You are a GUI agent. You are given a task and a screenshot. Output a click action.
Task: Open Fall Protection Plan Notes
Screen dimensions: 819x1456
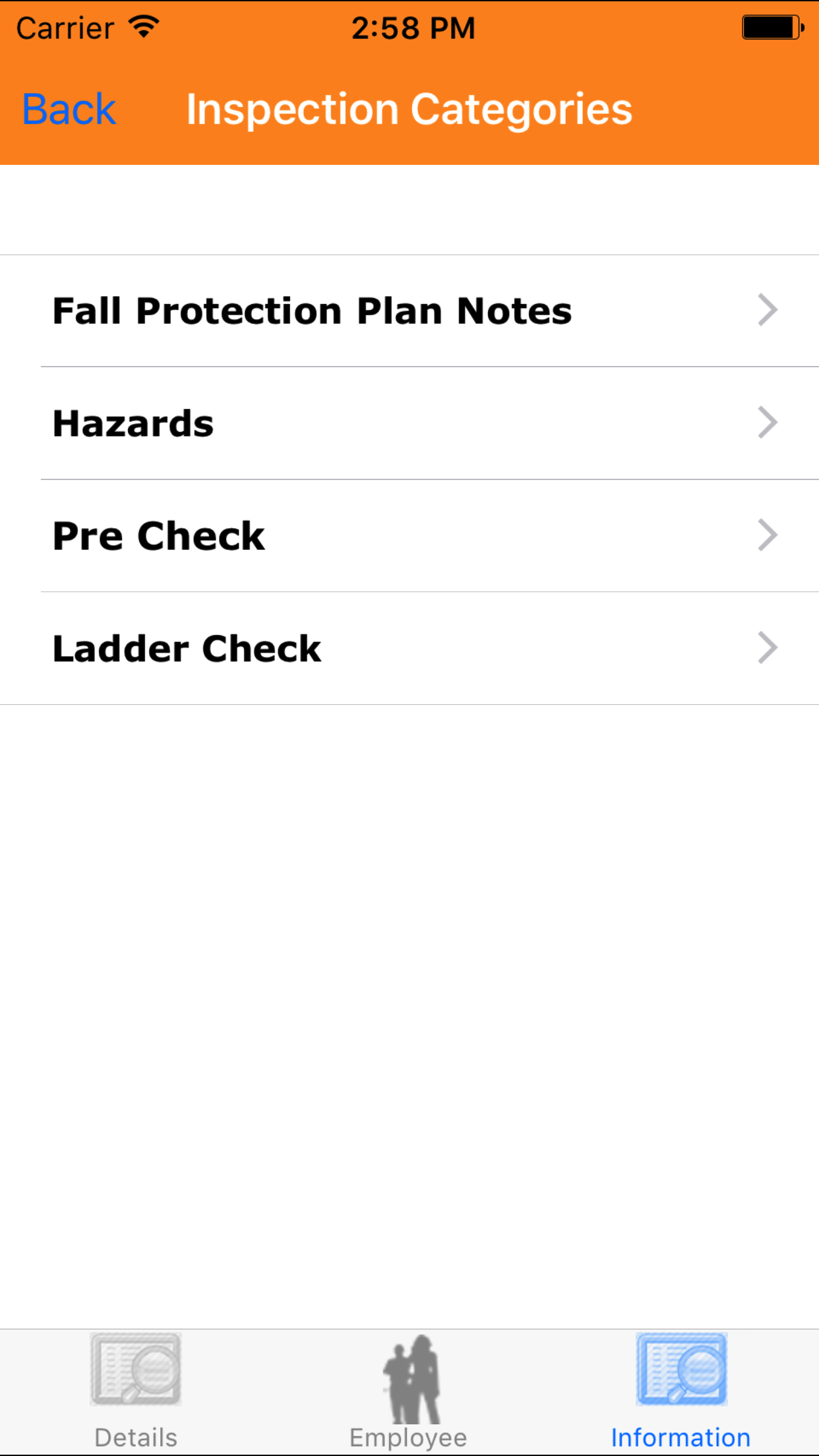[x=409, y=311]
